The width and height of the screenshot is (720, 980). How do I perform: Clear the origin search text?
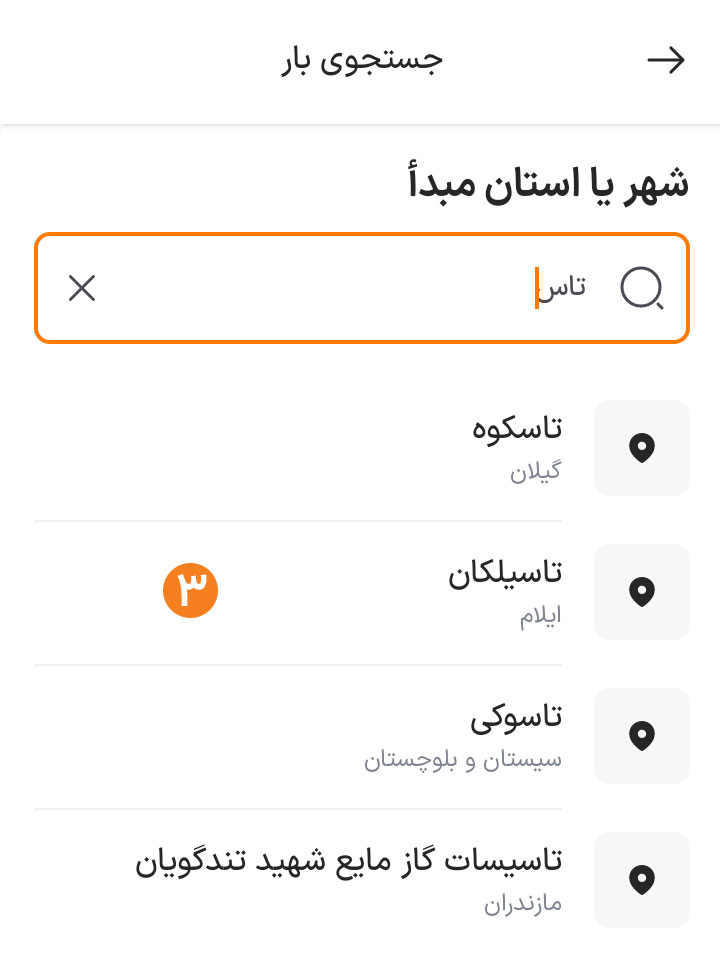pyautogui.click(x=81, y=288)
